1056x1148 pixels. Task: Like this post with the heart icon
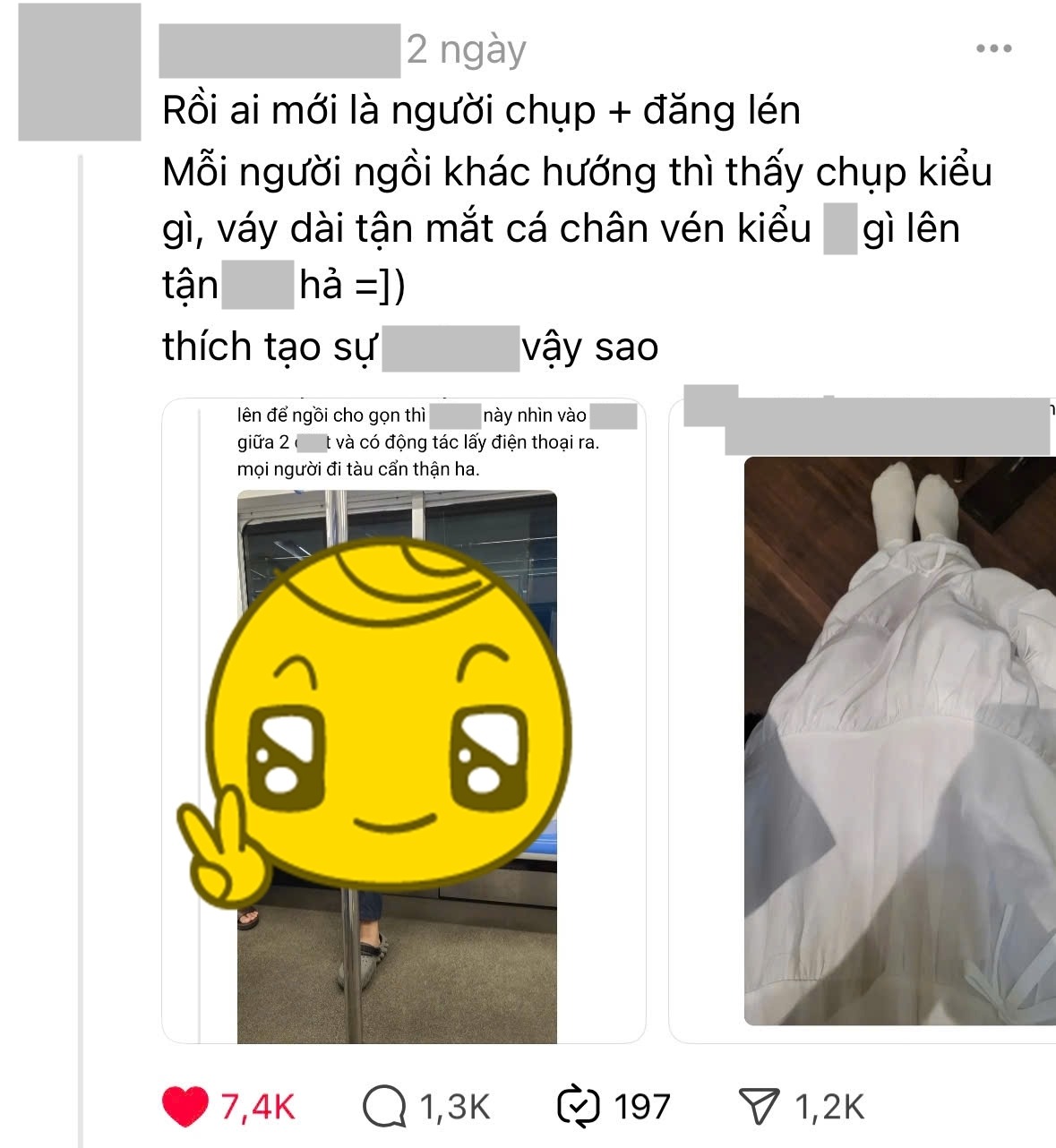click(185, 1107)
